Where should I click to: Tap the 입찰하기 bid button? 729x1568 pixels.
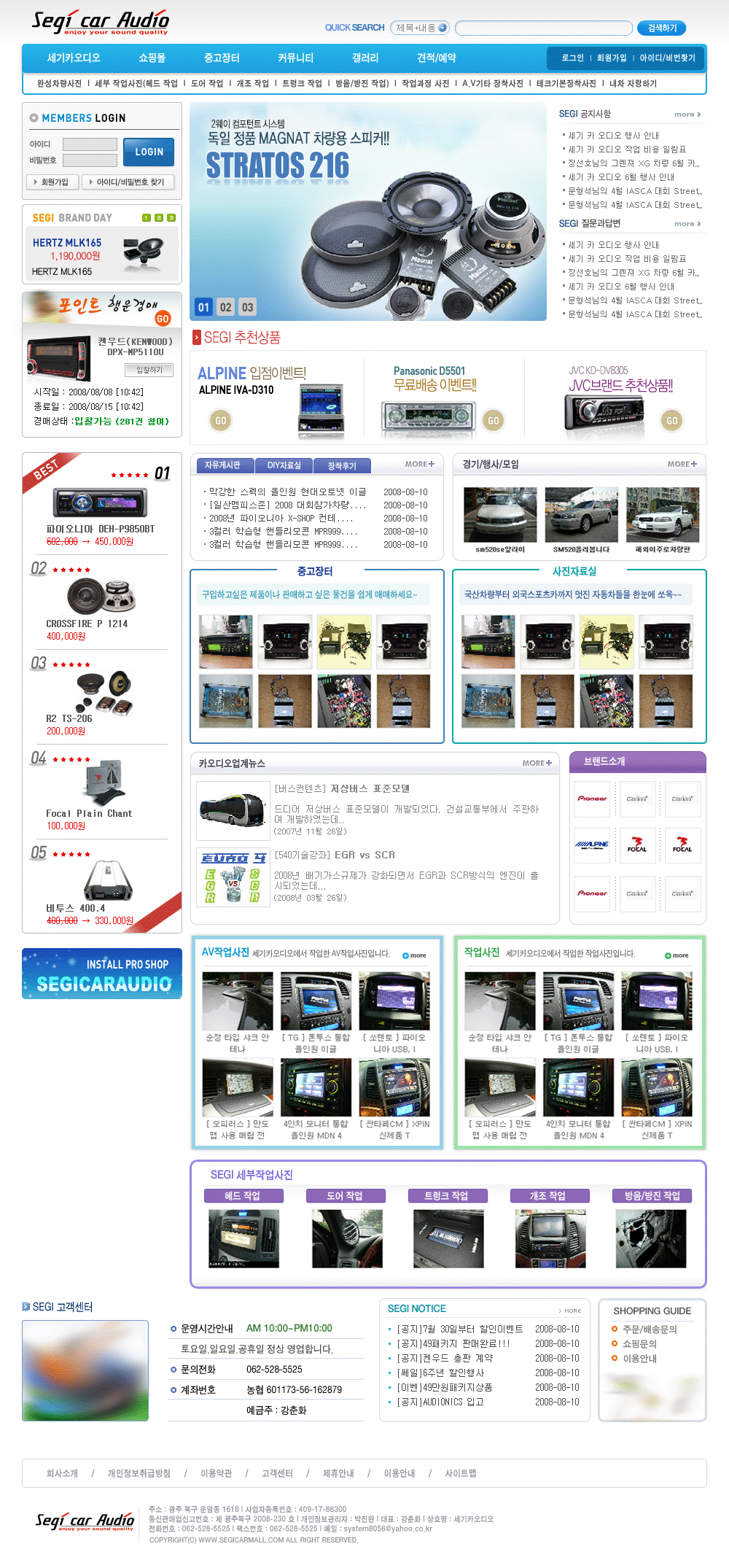[x=149, y=370]
